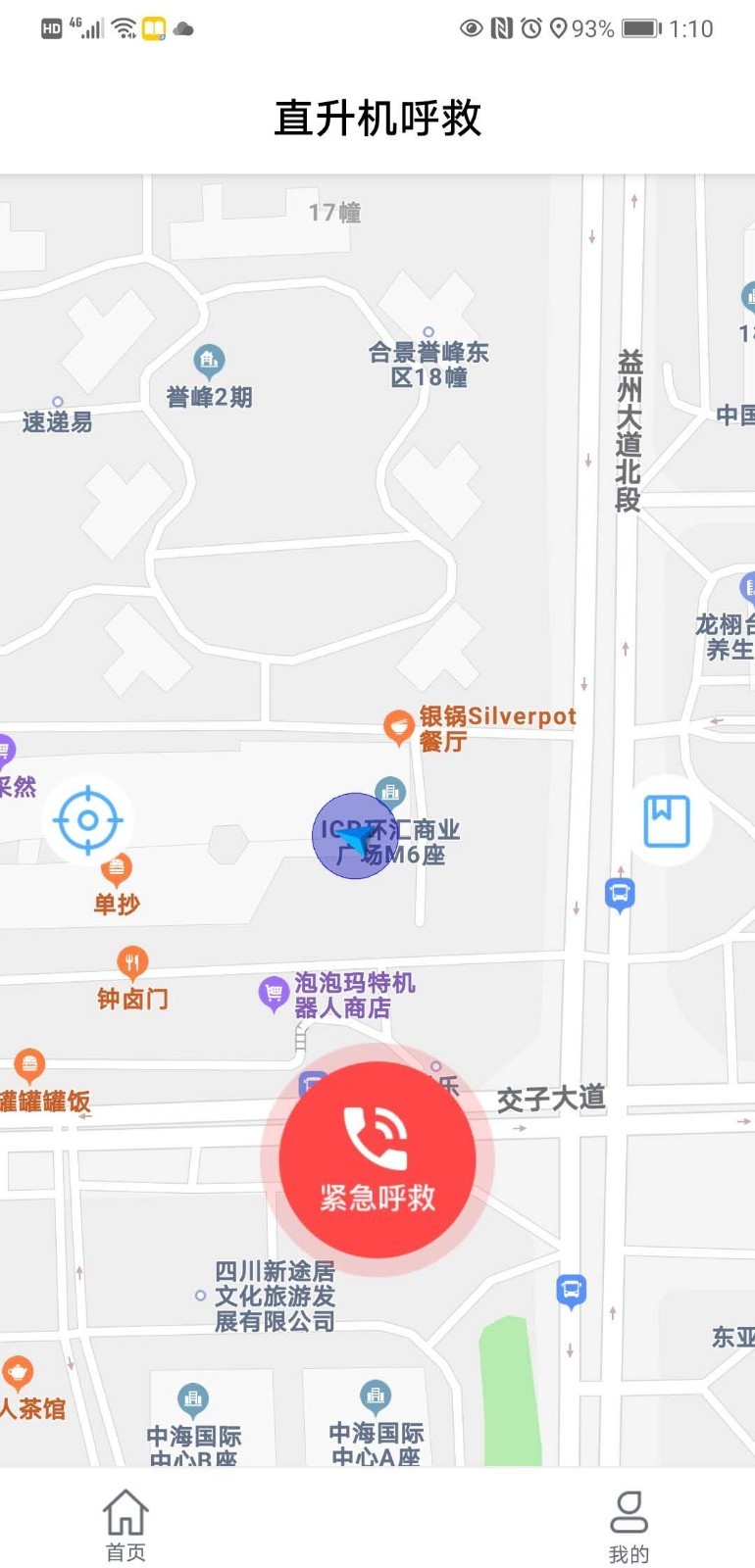Go to the 我的 tab
The image size is (755, 1568).
[x=629, y=1527]
